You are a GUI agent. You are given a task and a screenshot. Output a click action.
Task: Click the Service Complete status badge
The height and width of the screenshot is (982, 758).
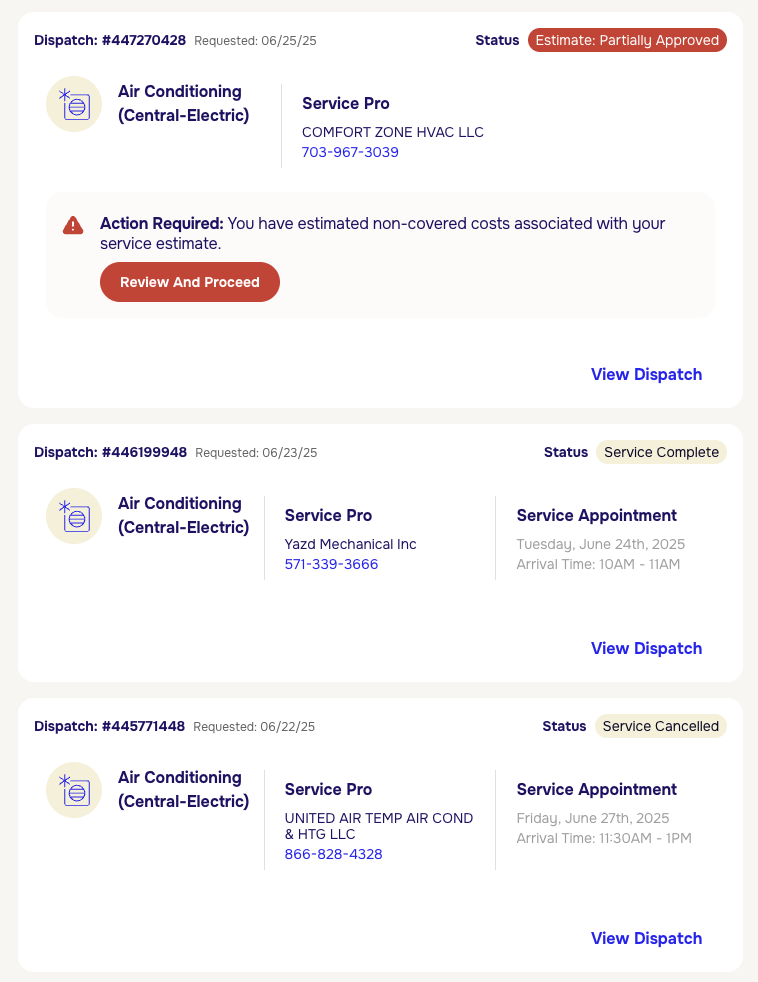click(661, 452)
